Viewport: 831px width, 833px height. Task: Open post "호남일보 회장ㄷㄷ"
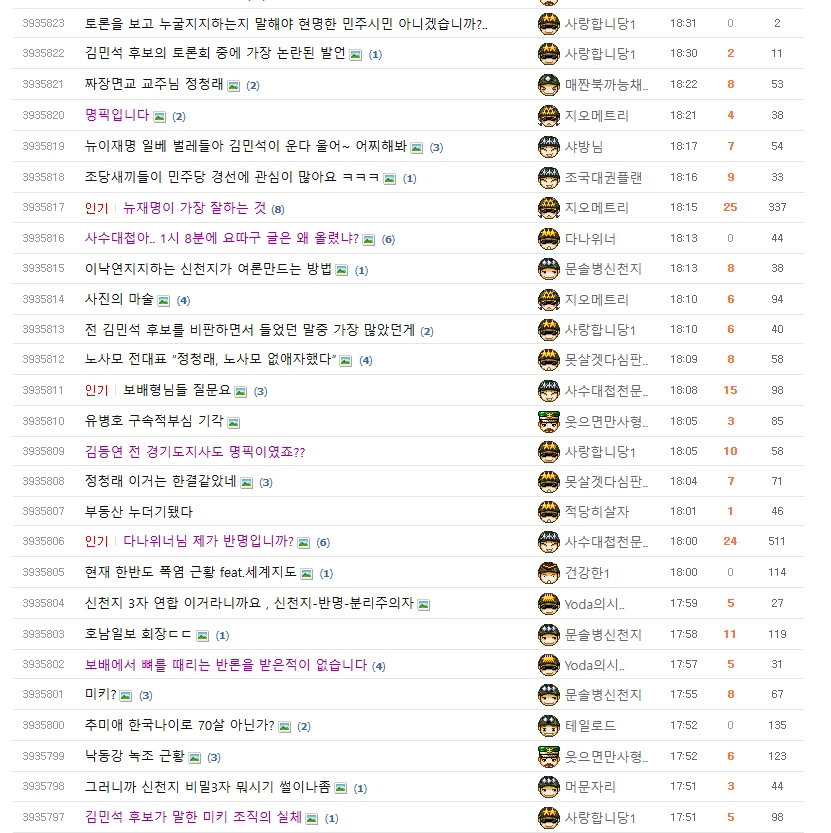click(138, 634)
